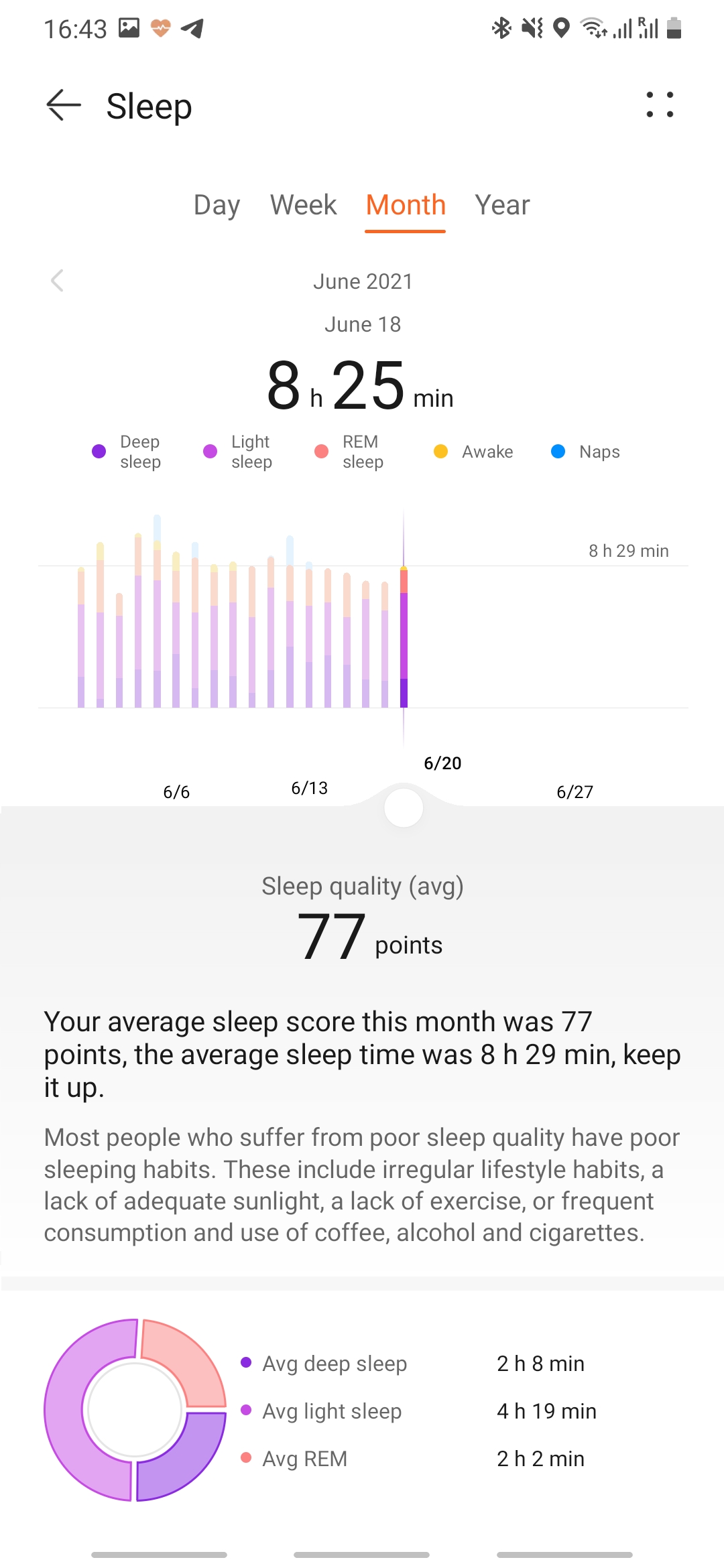Tap the round chart selector handle
Viewport: 724px width, 1568px height.
click(x=404, y=807)
